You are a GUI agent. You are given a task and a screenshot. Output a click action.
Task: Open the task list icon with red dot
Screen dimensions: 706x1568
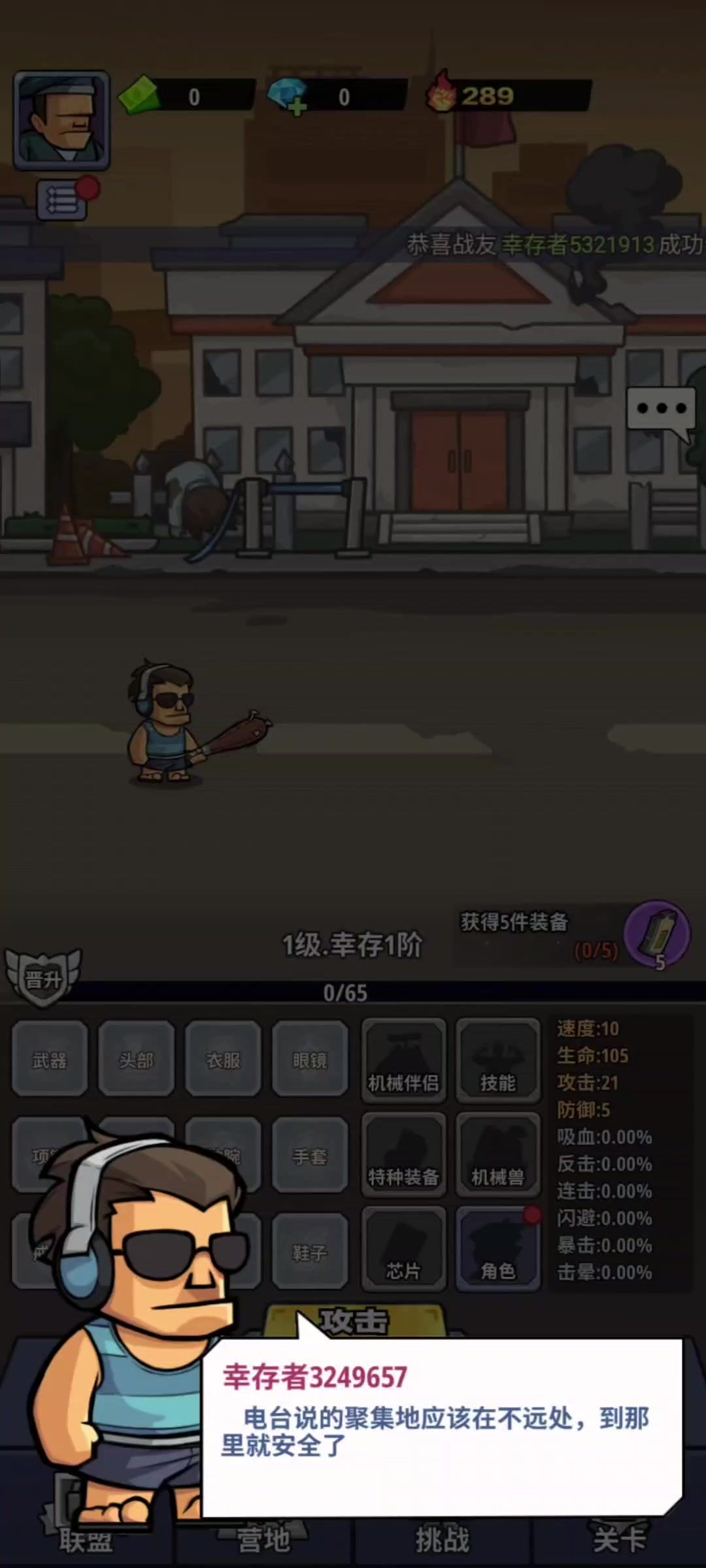[x=62, y=201]
